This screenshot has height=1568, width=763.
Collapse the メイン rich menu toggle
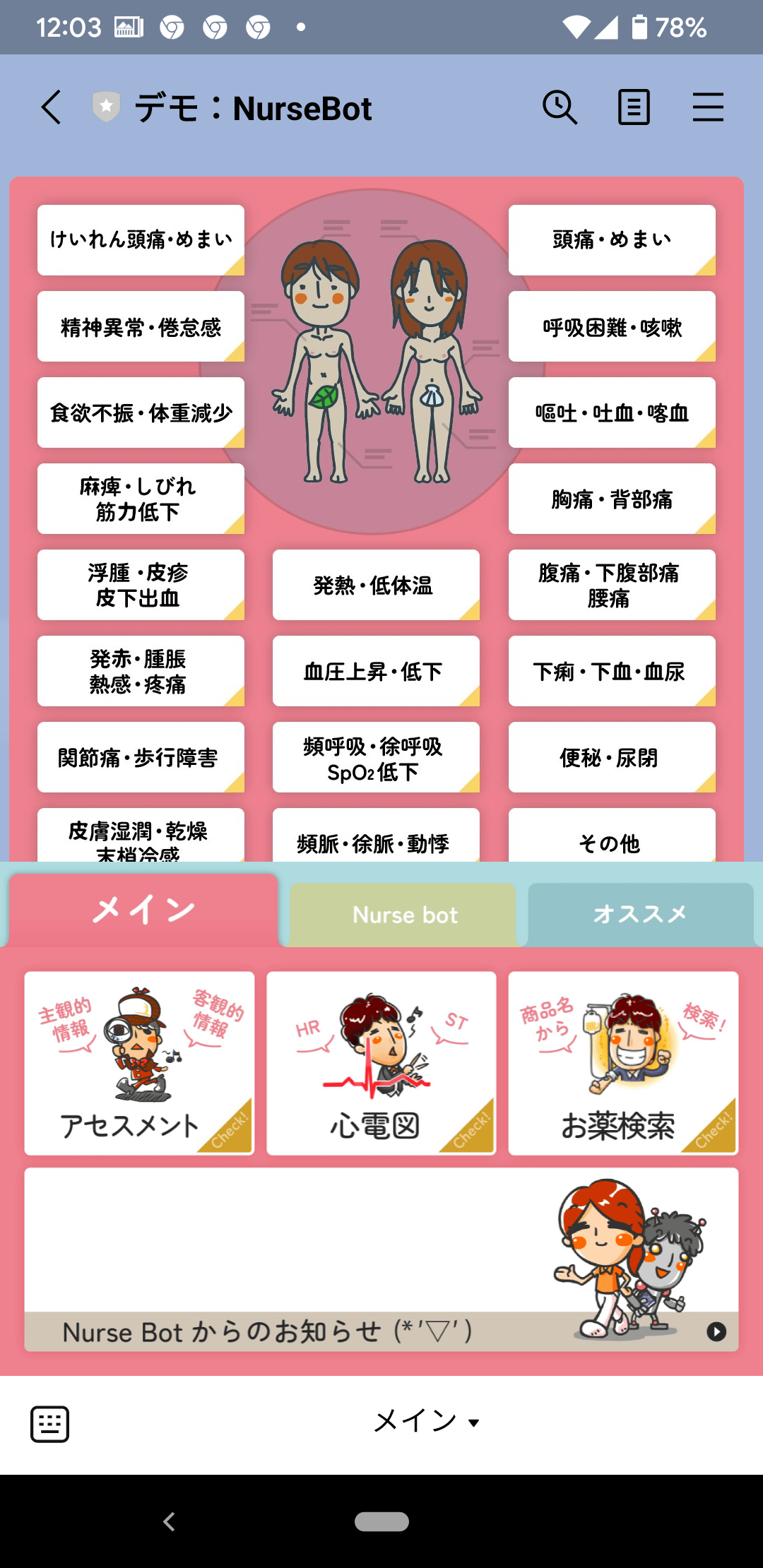point(427,1421)
